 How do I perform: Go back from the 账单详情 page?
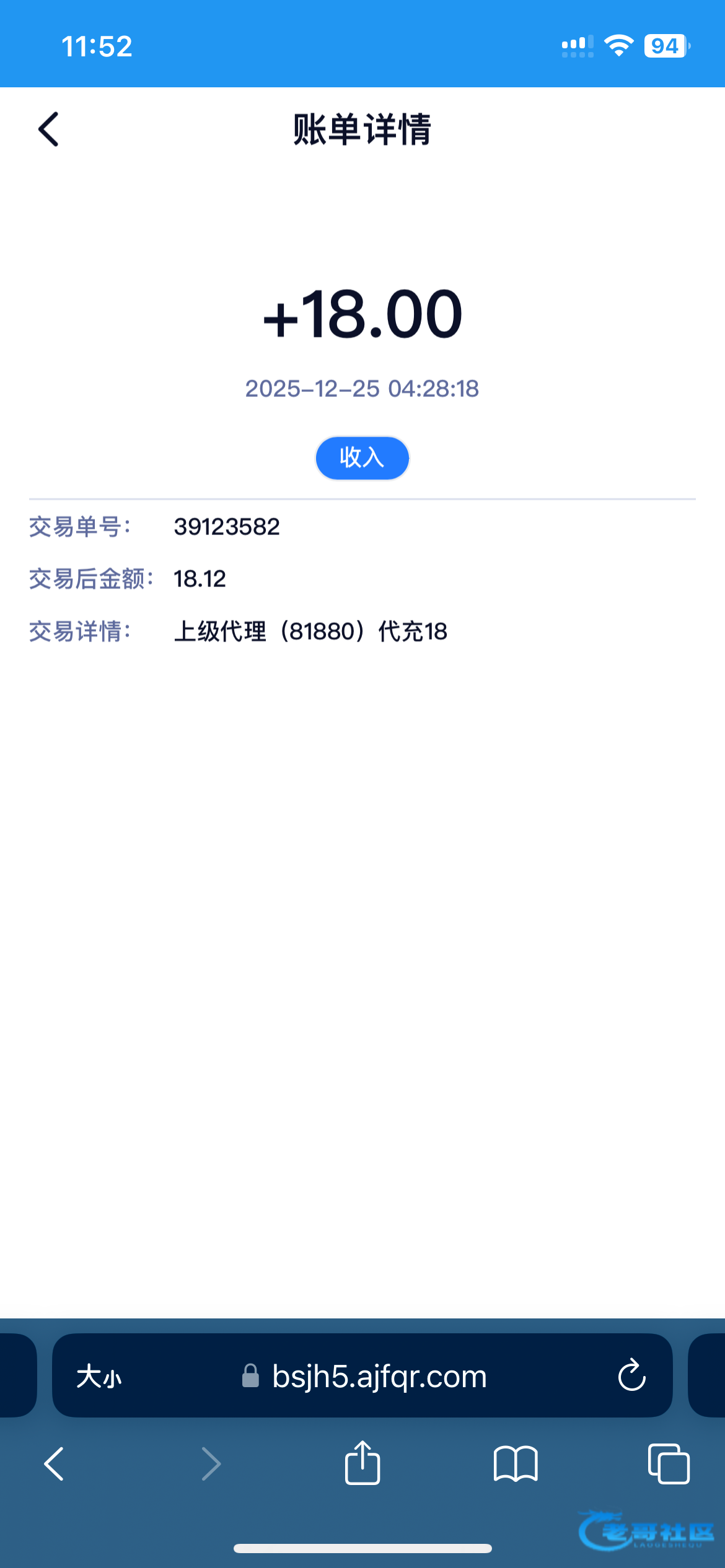coord(48,129)
